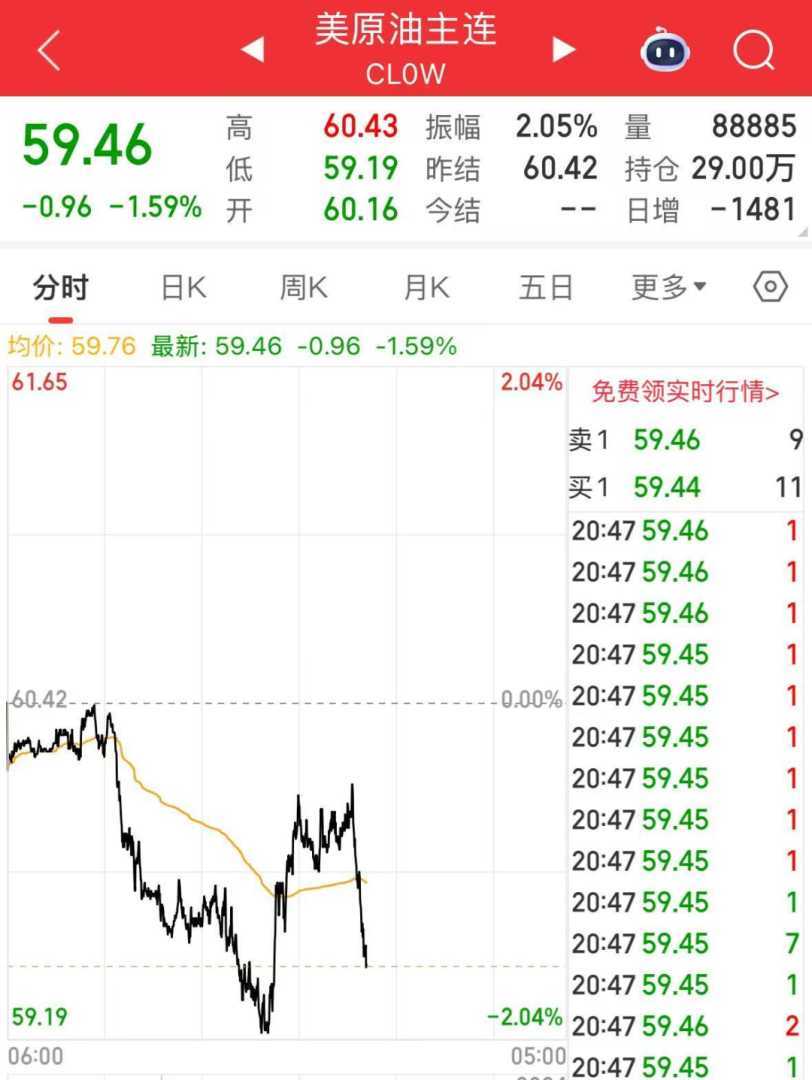The width and height of the screenshot is (812, 1080).
Task: Switch to the previous contract
Action: [x=252, y=49]
